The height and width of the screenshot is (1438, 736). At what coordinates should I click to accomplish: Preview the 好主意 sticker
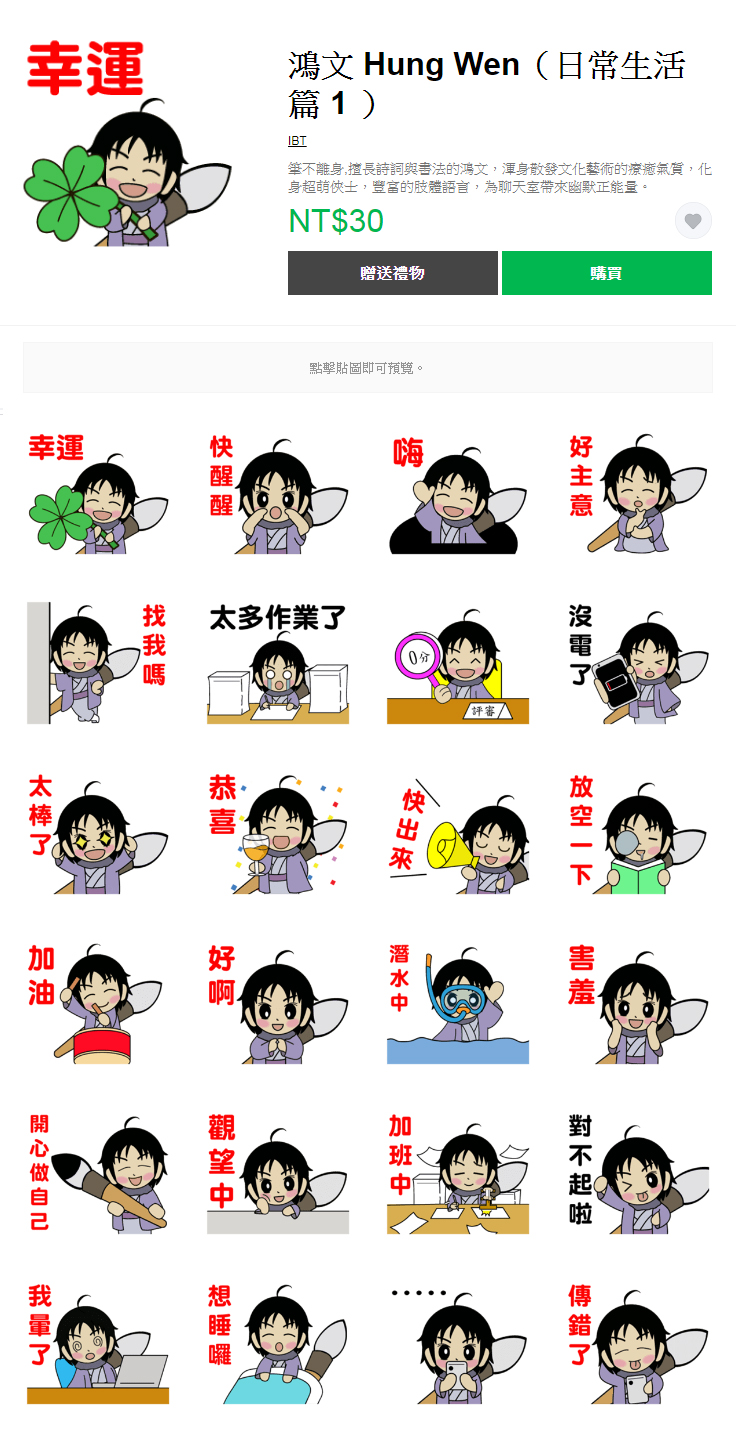637,495
